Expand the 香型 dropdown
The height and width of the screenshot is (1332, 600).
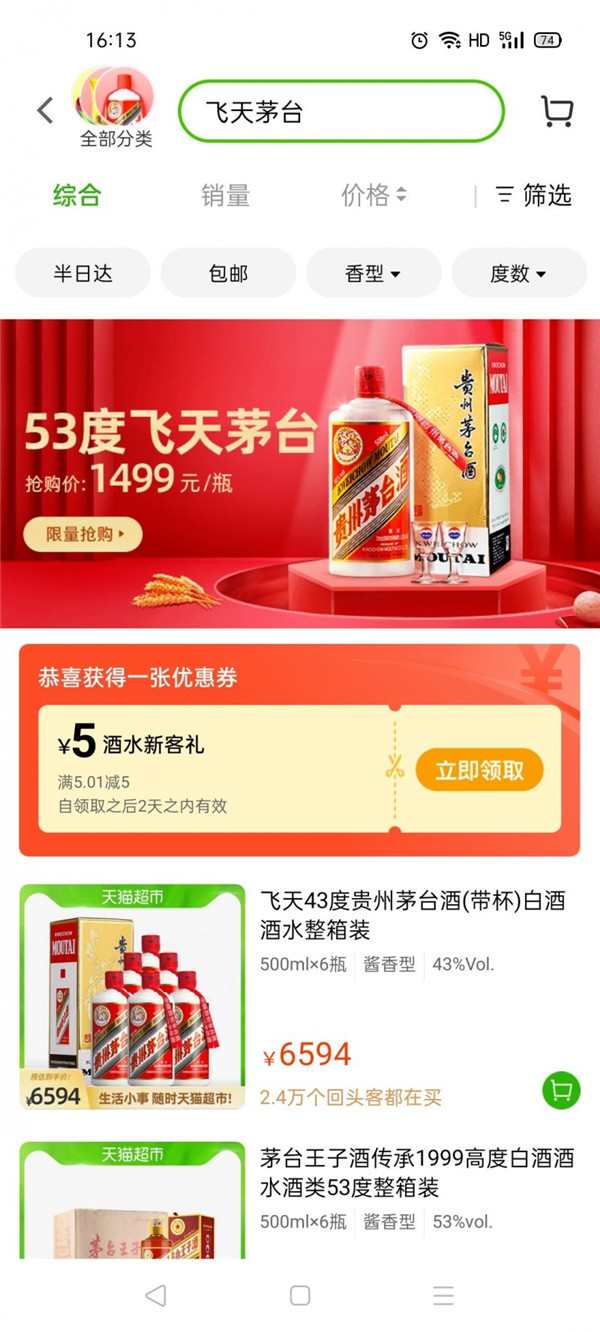coord(373,273)
